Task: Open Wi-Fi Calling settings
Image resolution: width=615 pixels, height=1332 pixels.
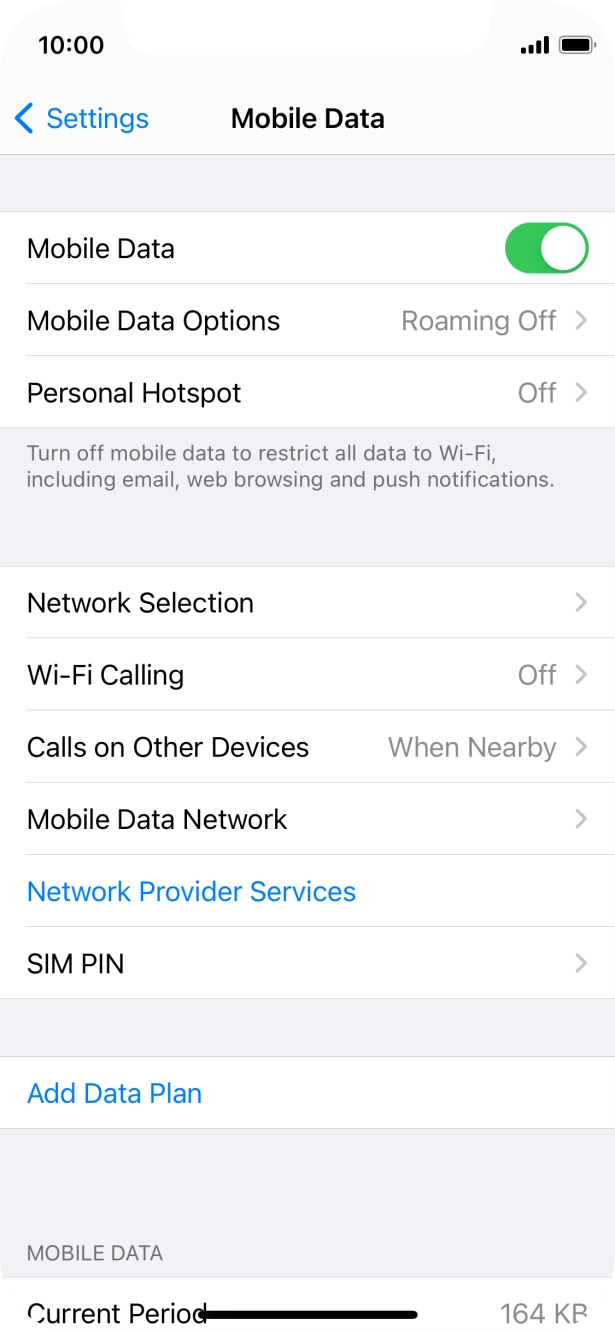Action: [x=307, y=674]
